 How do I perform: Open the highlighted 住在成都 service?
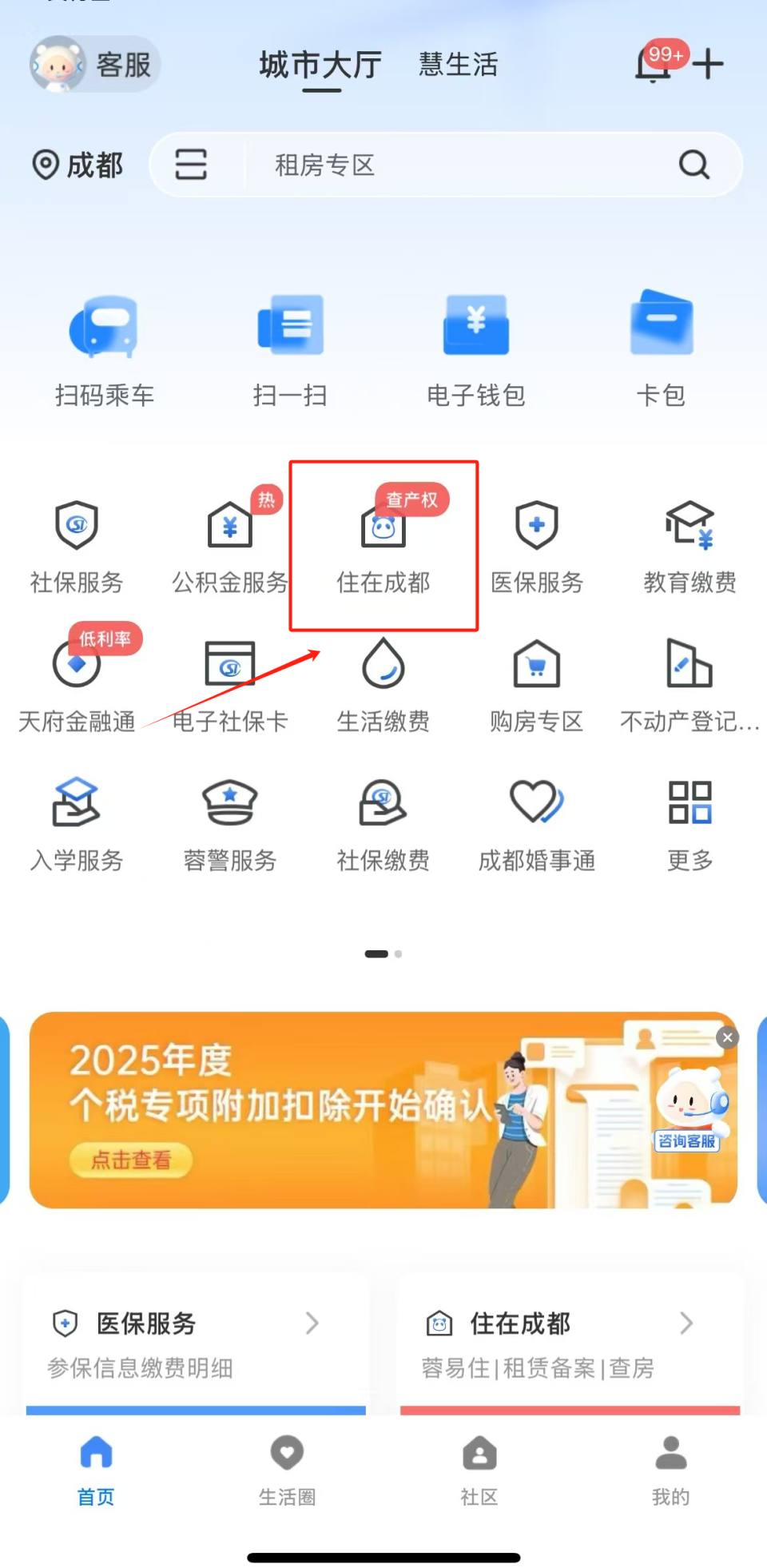point(383,543)
